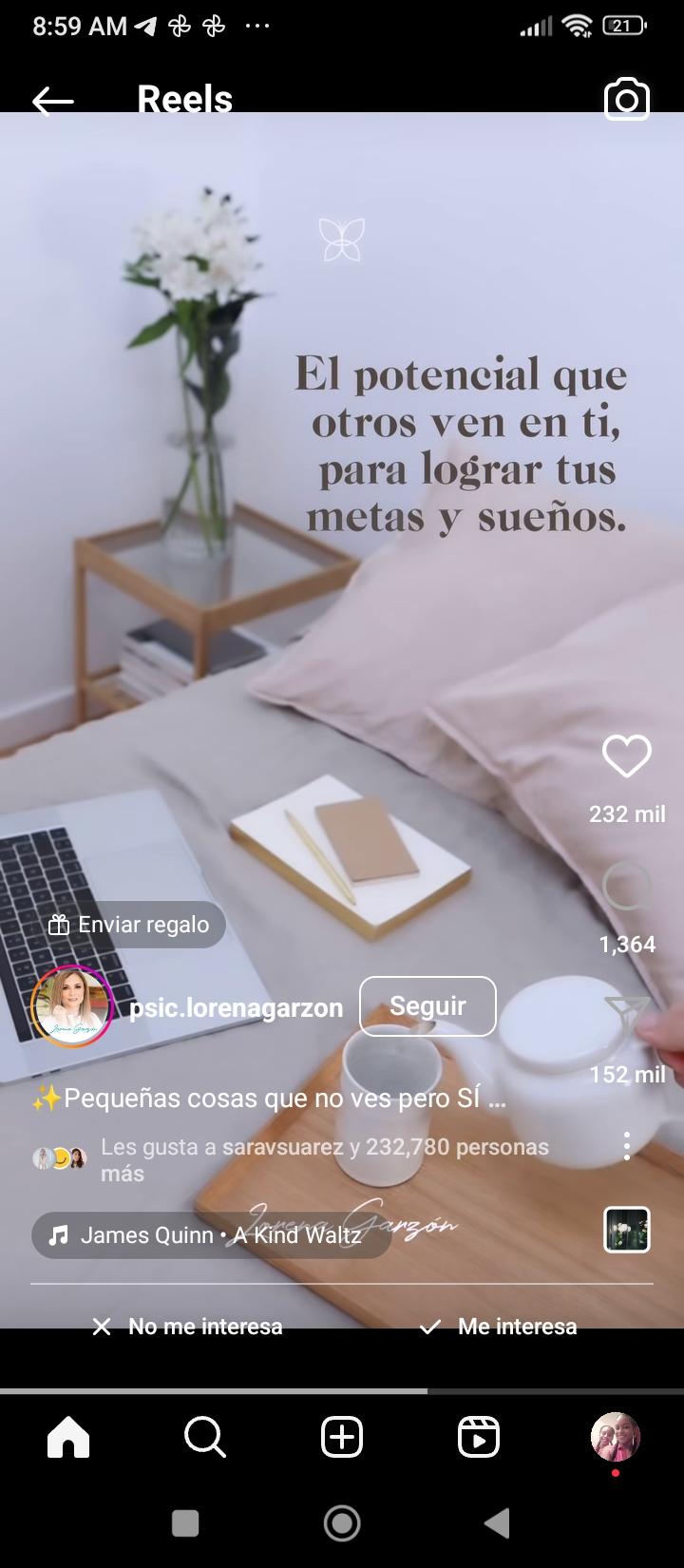This screenshot has height=1568, width=684.
Task: Go back from Reels
Action: [52, 101]
